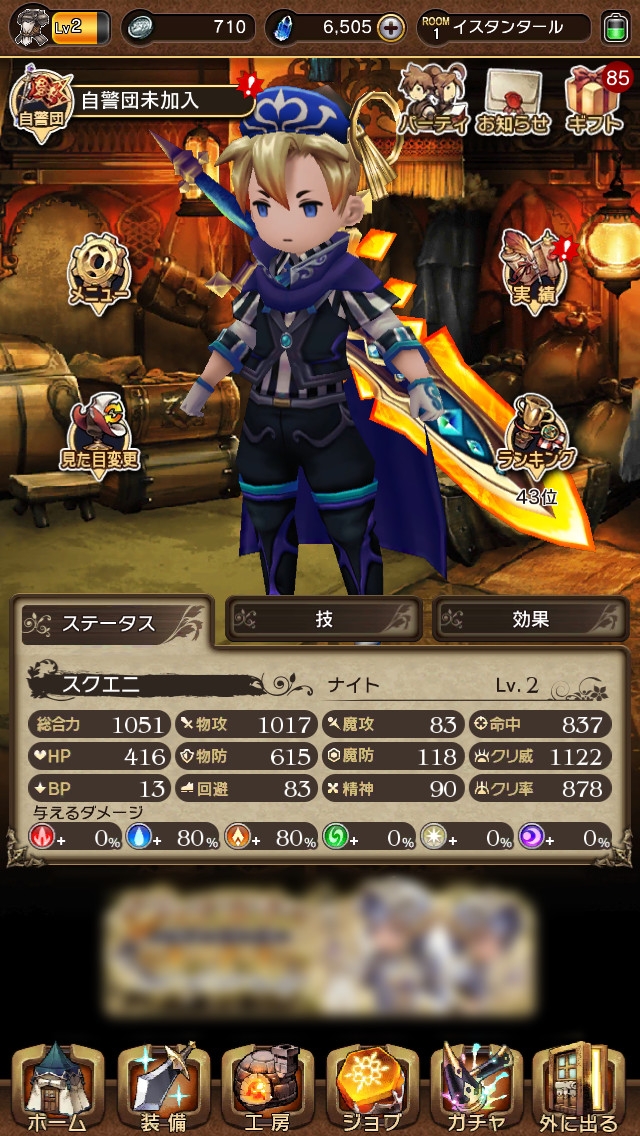This screenshot has width=640, height=1136.
Task: Go to ホーム in bottom navigation
Action: (x=56, y=1087)
